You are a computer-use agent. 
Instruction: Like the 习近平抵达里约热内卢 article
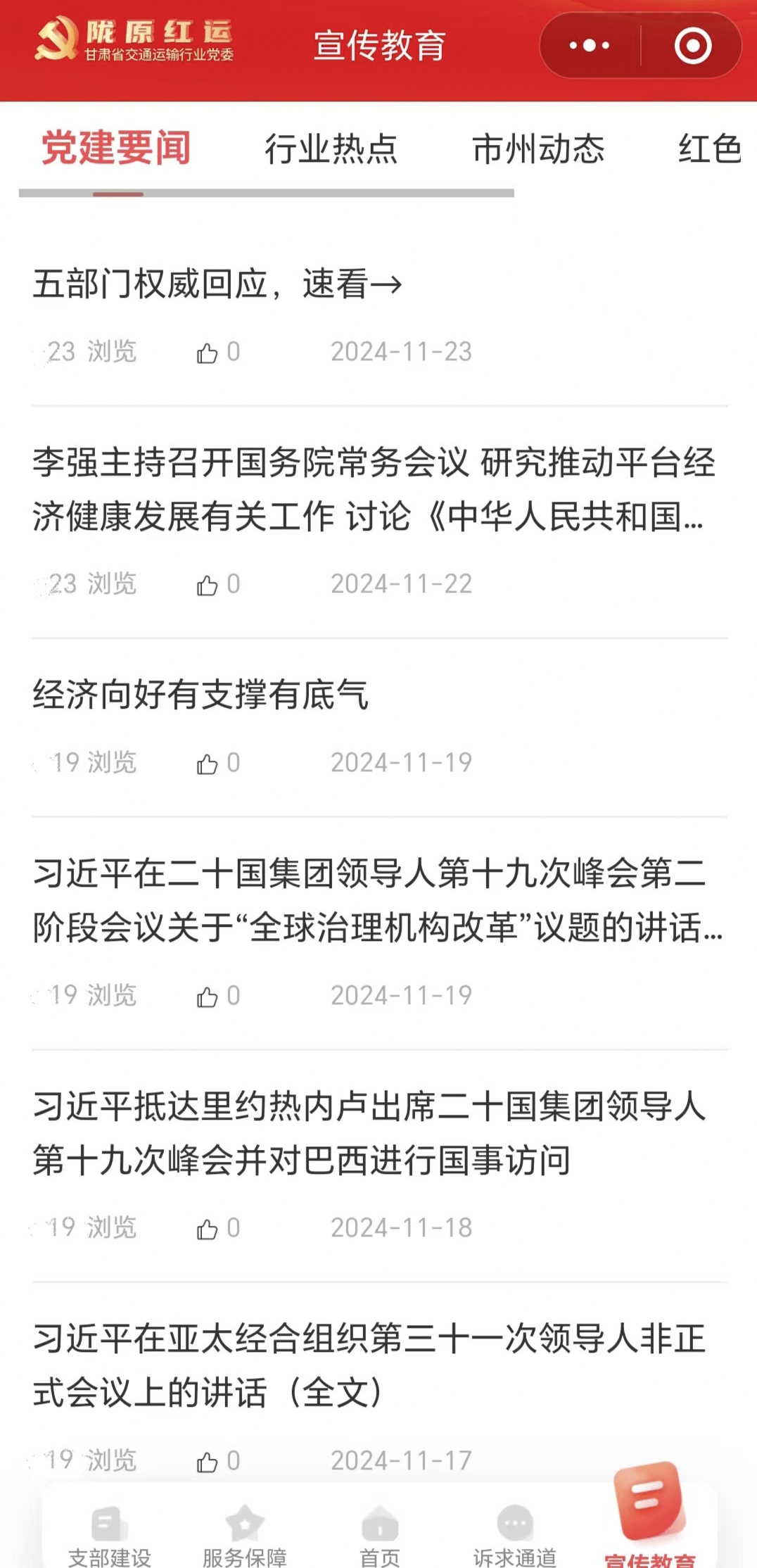click(x=208, y=1227)
